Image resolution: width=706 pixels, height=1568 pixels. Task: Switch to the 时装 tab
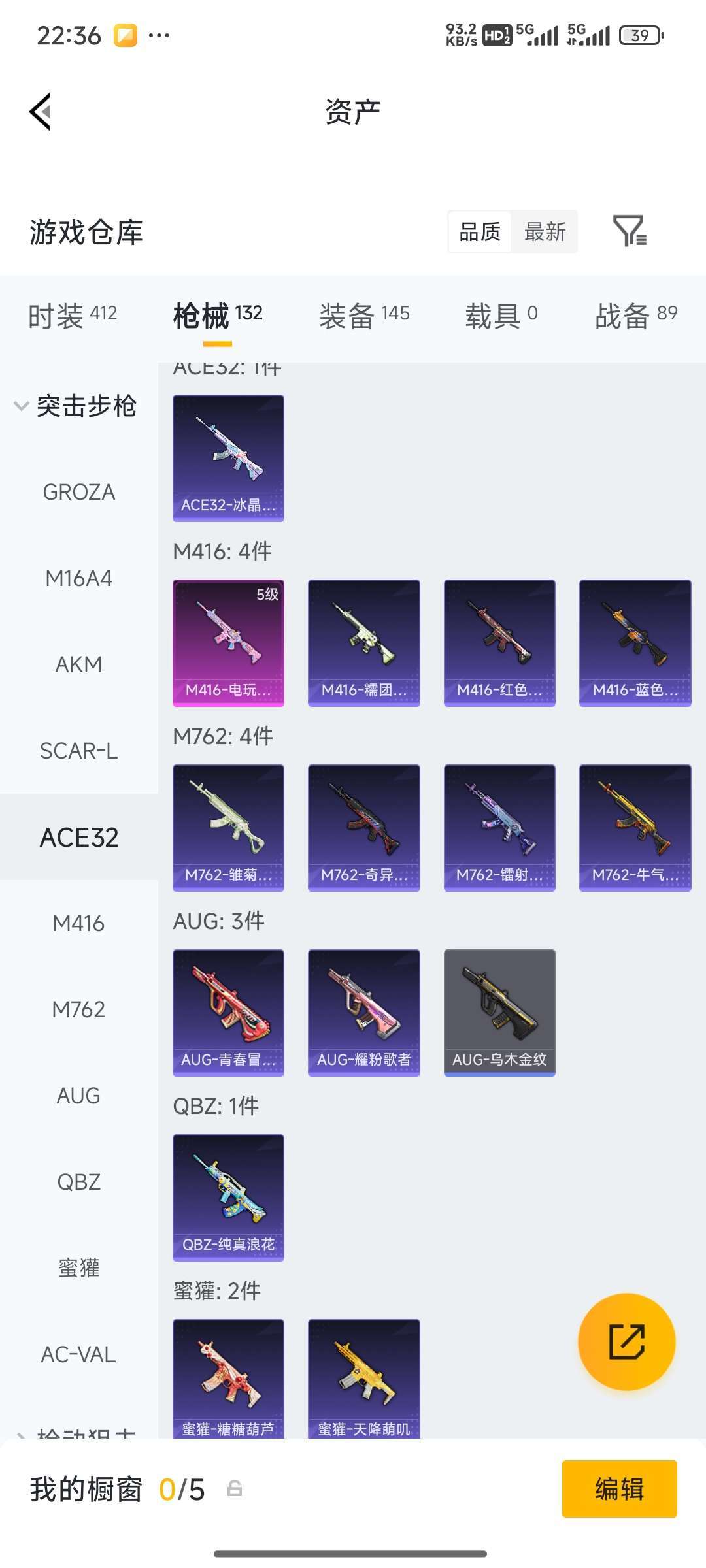[x=73, y=316]
